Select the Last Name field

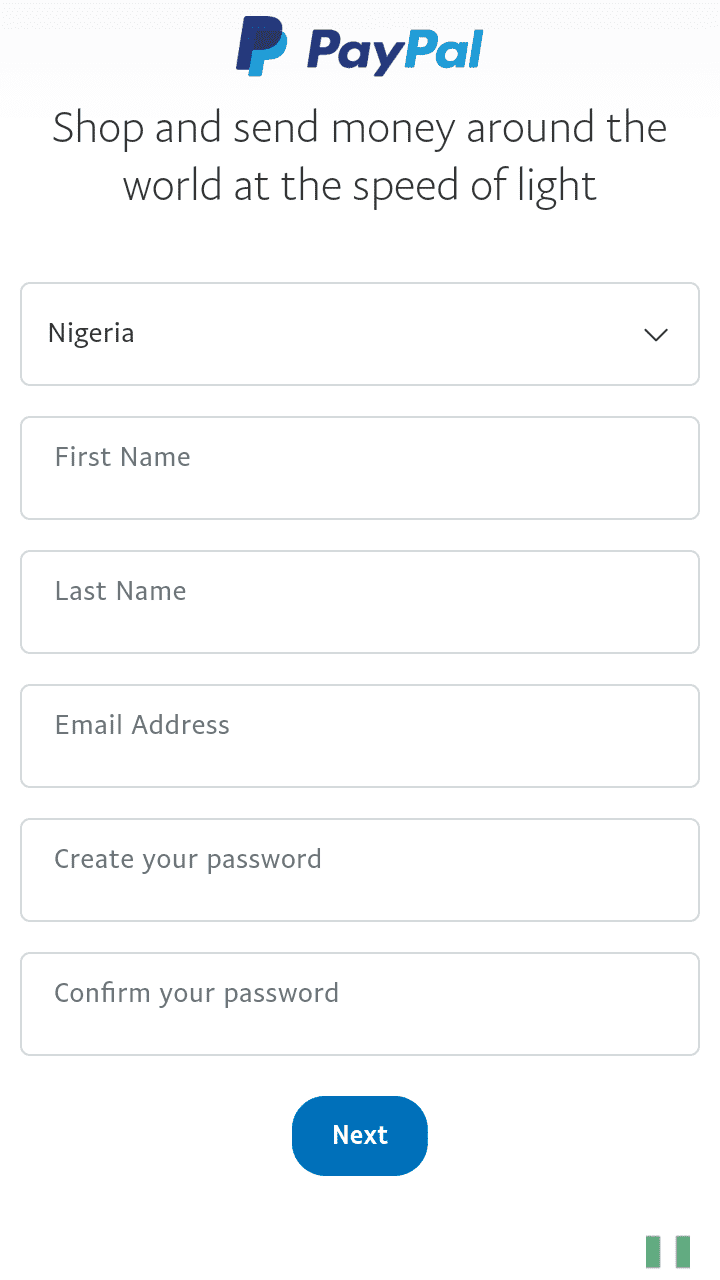(360, 602)
